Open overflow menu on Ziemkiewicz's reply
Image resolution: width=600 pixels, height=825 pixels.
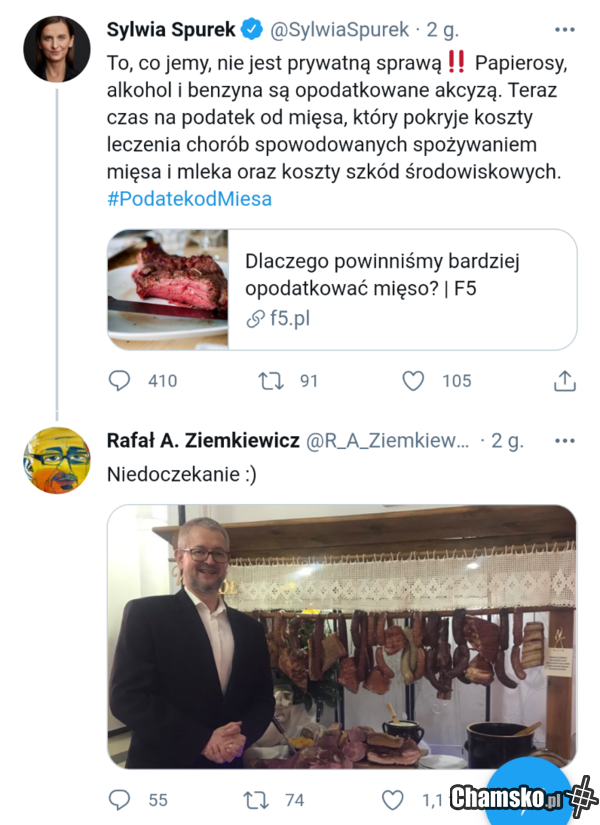click(565, 441)
